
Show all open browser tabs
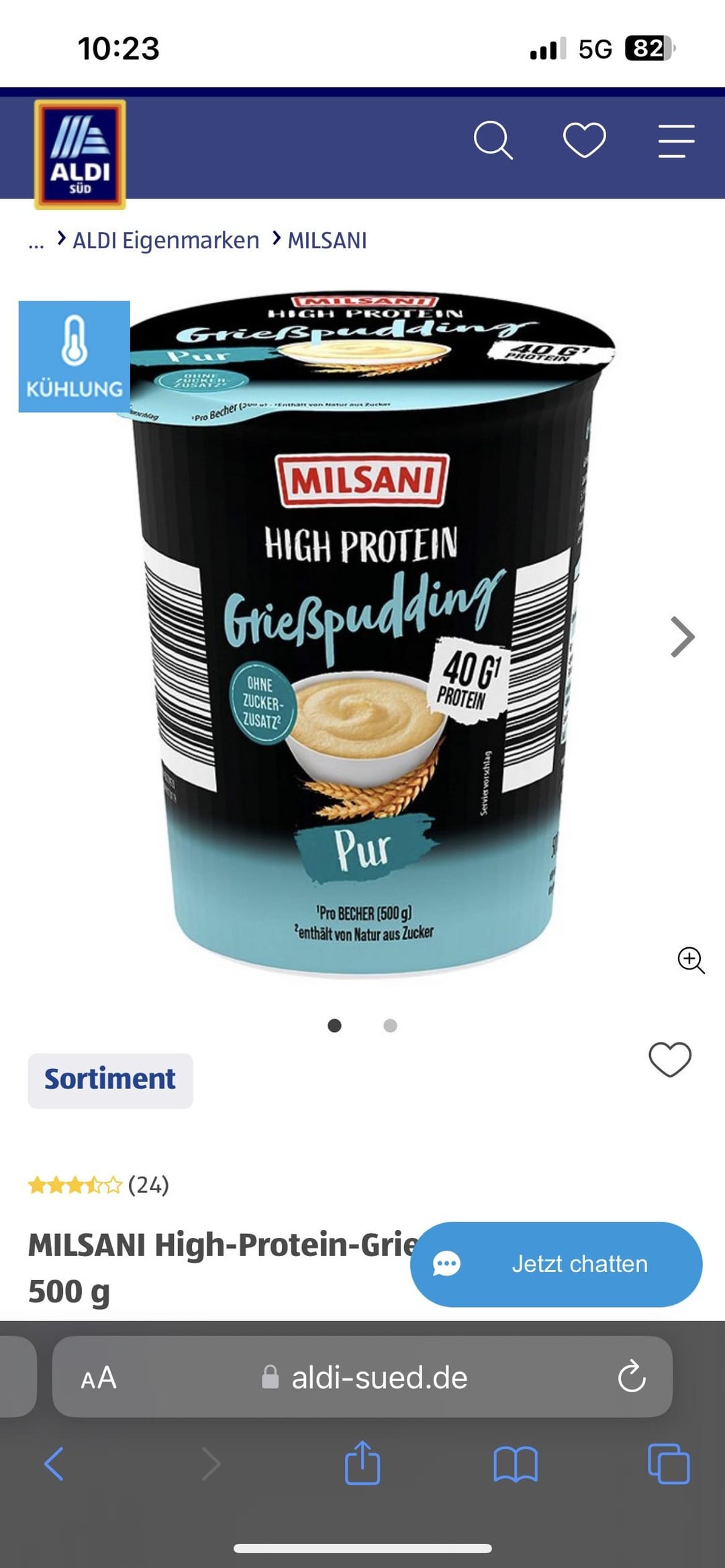click(x=669, y=1463)
